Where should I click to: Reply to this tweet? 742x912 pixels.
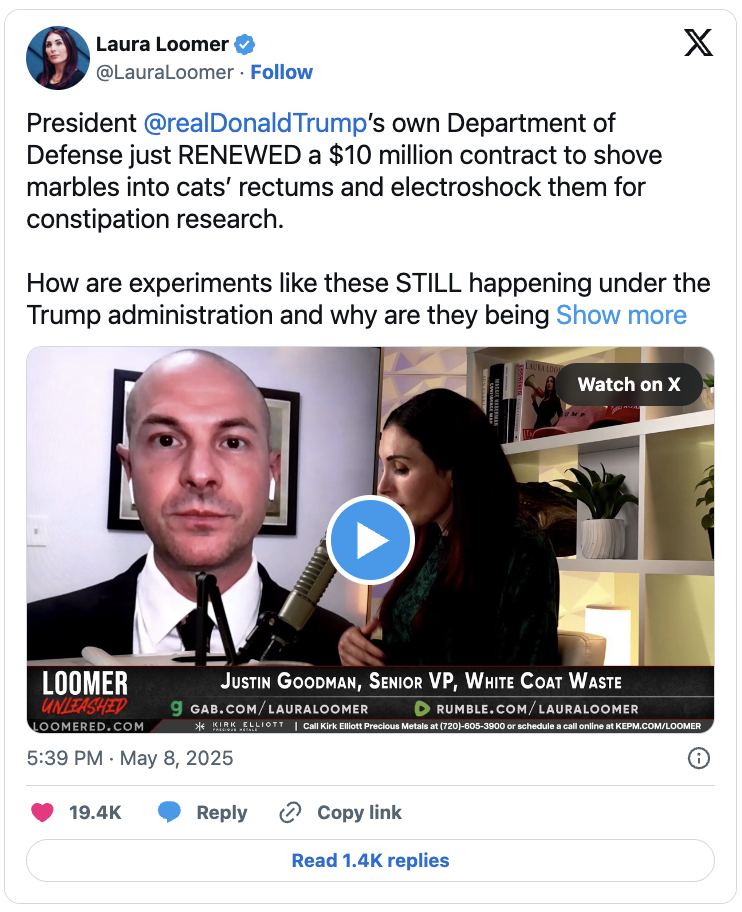click(x=204, y=812)
